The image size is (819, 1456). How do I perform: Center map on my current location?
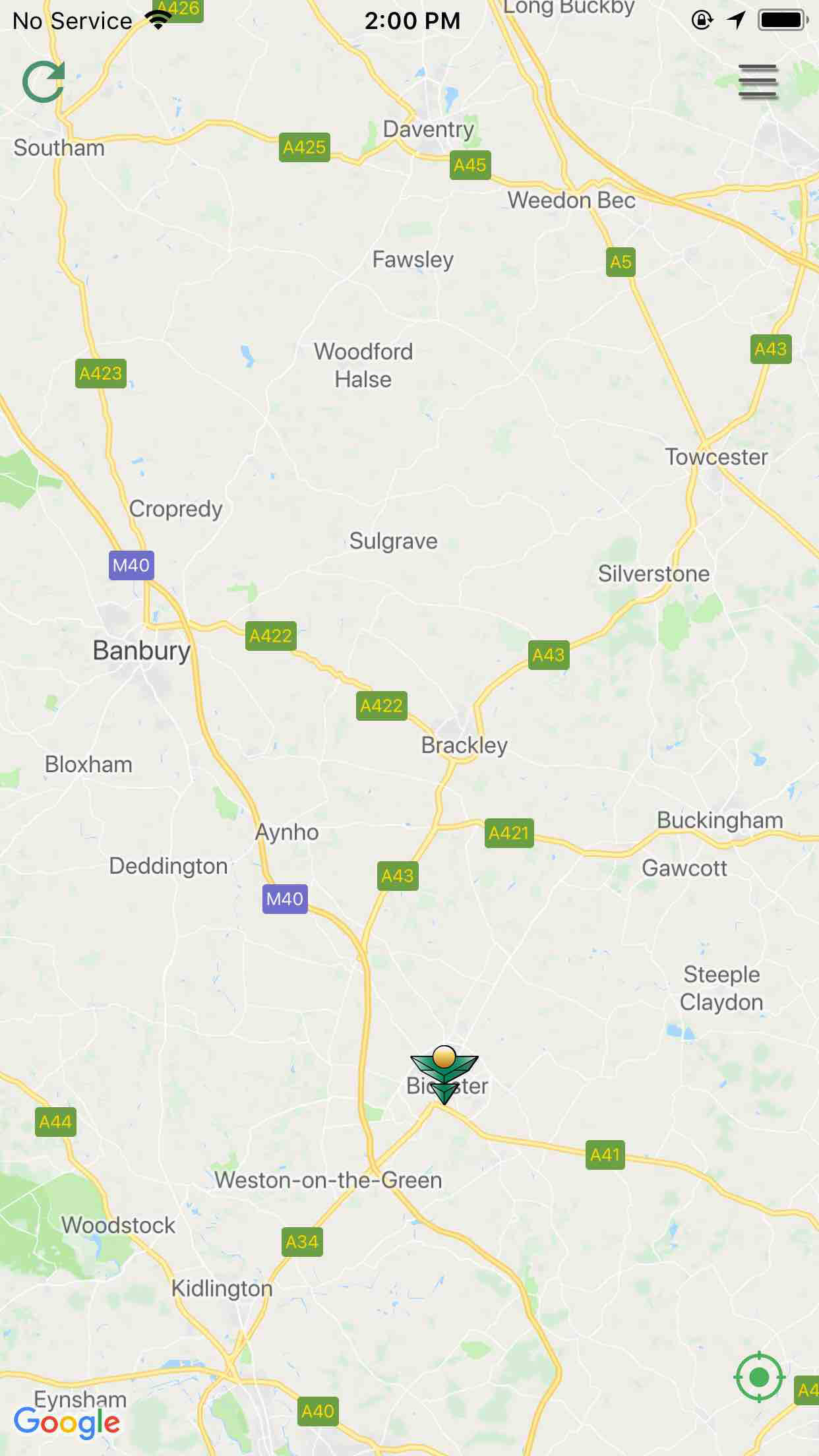759,1377
